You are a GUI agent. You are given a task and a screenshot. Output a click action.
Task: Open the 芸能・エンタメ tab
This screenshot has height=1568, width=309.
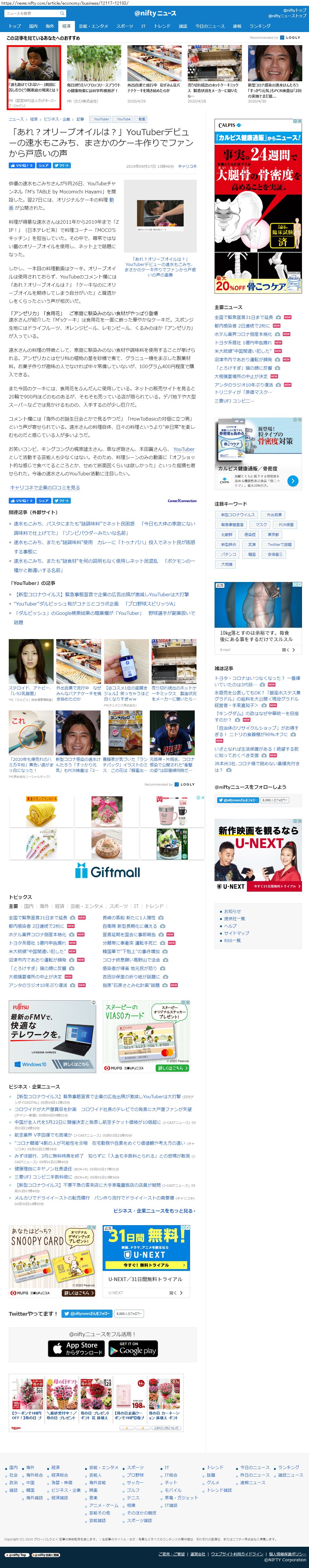(93, 26)
